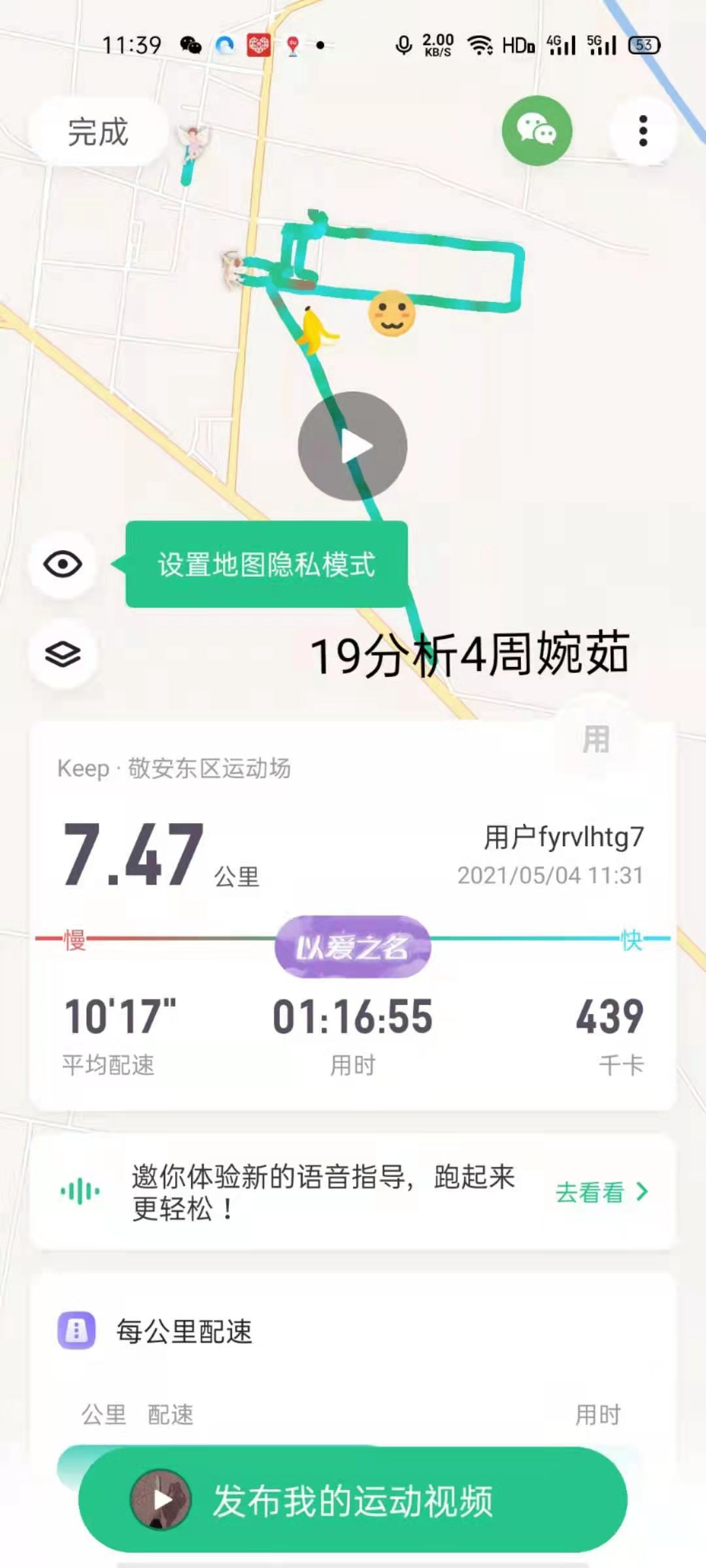Publish my workout video with 发布我的运动视频
The image size is (706, 1568).
point(353,1500)
